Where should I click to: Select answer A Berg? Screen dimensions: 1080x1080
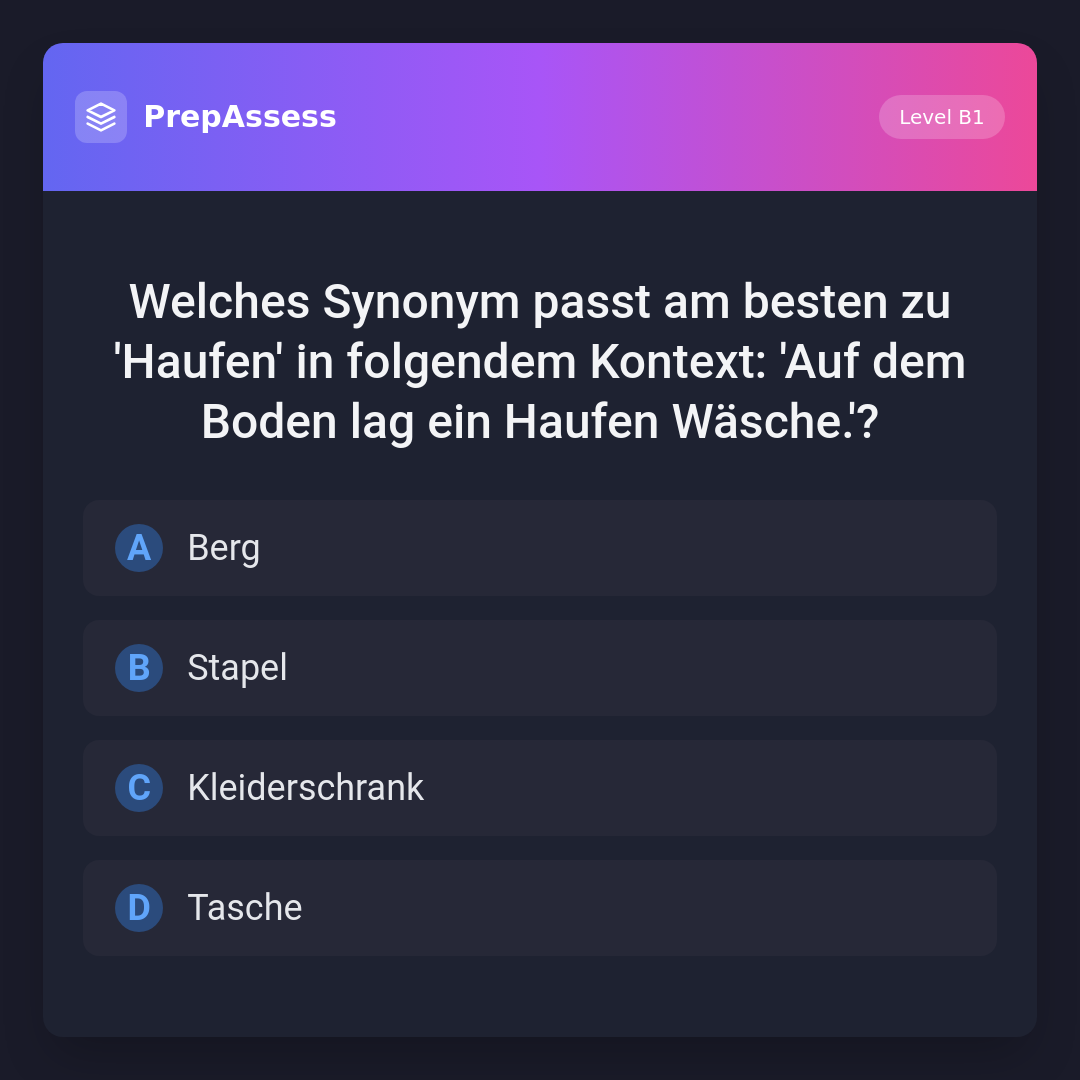pyautogui.click(x=540, y=548)
